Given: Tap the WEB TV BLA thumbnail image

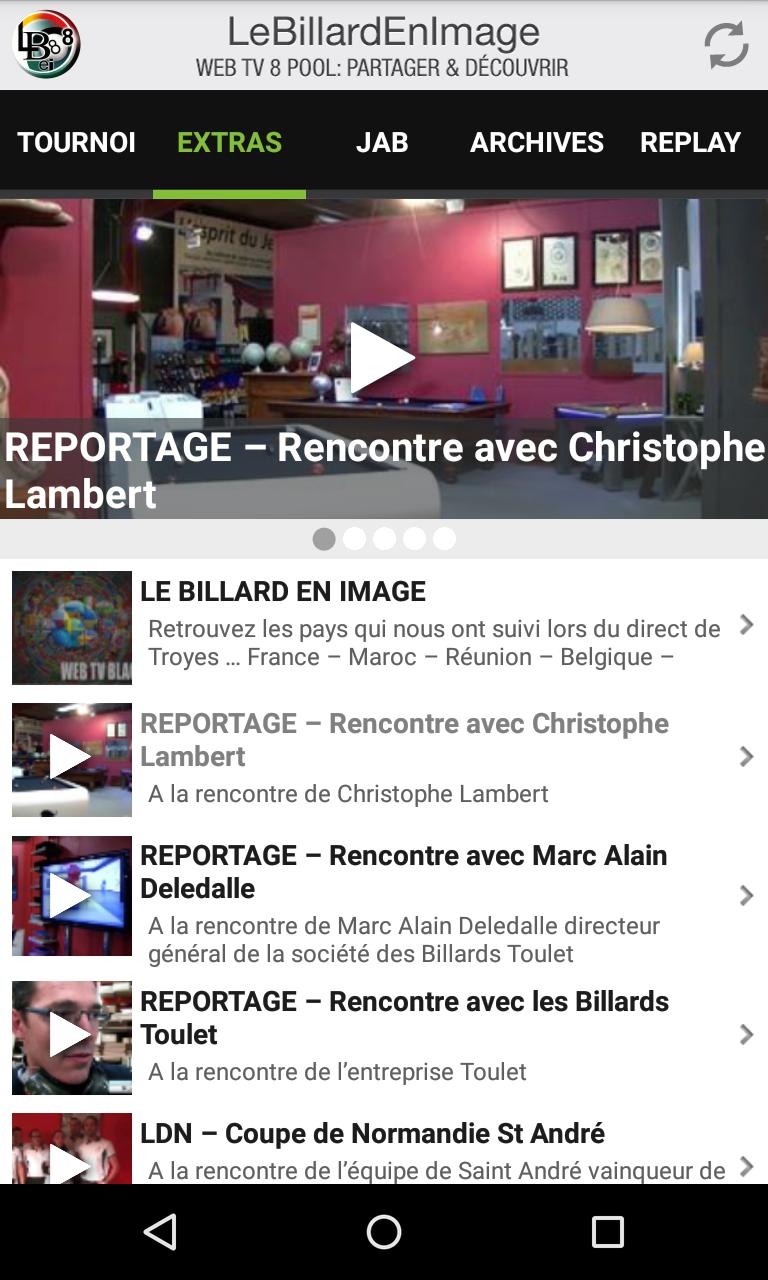Looking at the screenshot, I should point(71,627).
